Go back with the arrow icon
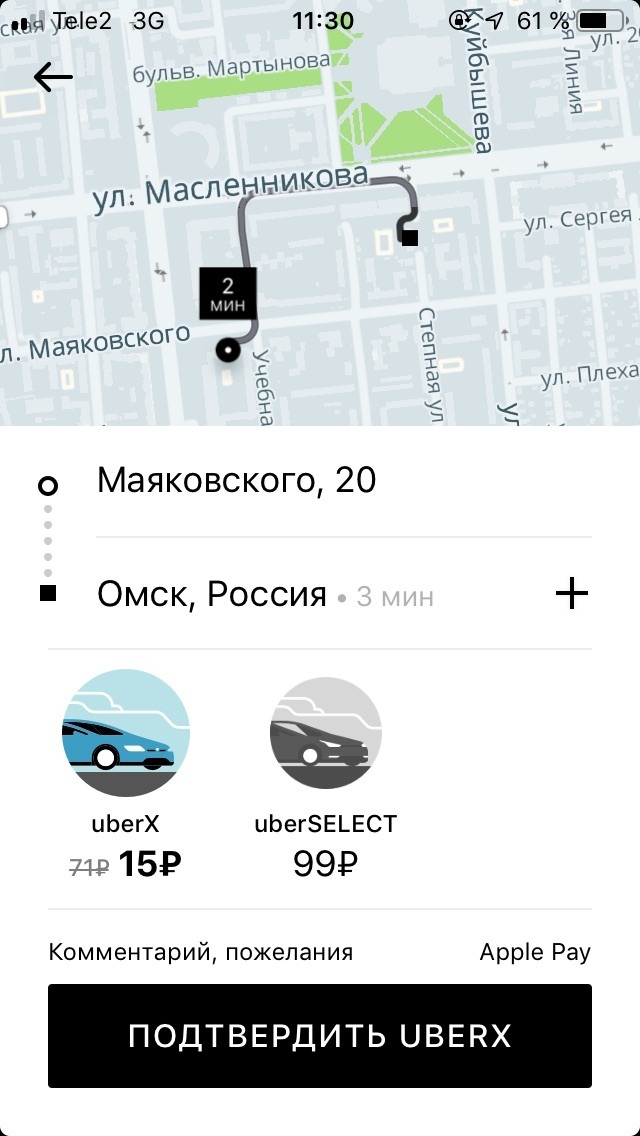Screen dimensions: 640x1136 tap(53, 77)
